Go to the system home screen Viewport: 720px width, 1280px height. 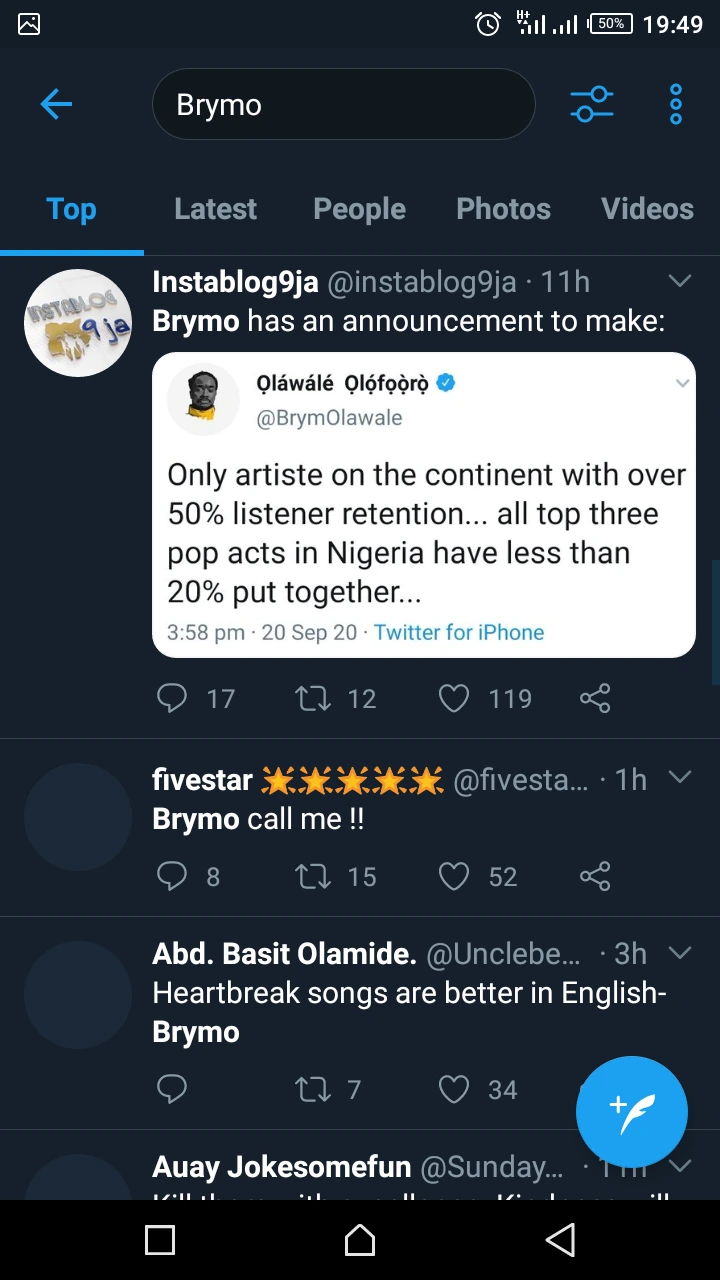click(360, 1241)
